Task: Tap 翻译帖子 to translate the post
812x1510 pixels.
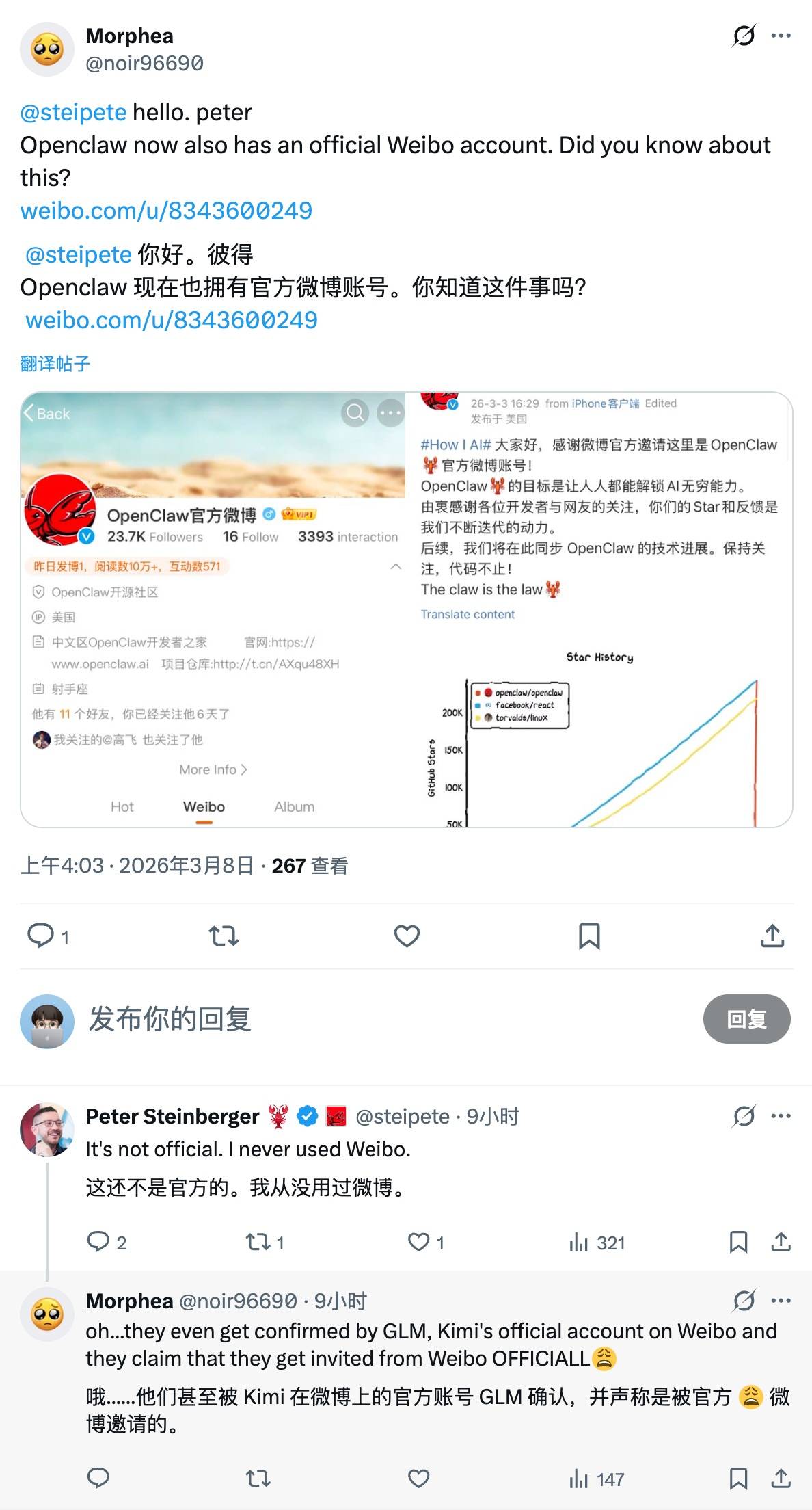Action: pyautogui.click(x=55, y=363)
